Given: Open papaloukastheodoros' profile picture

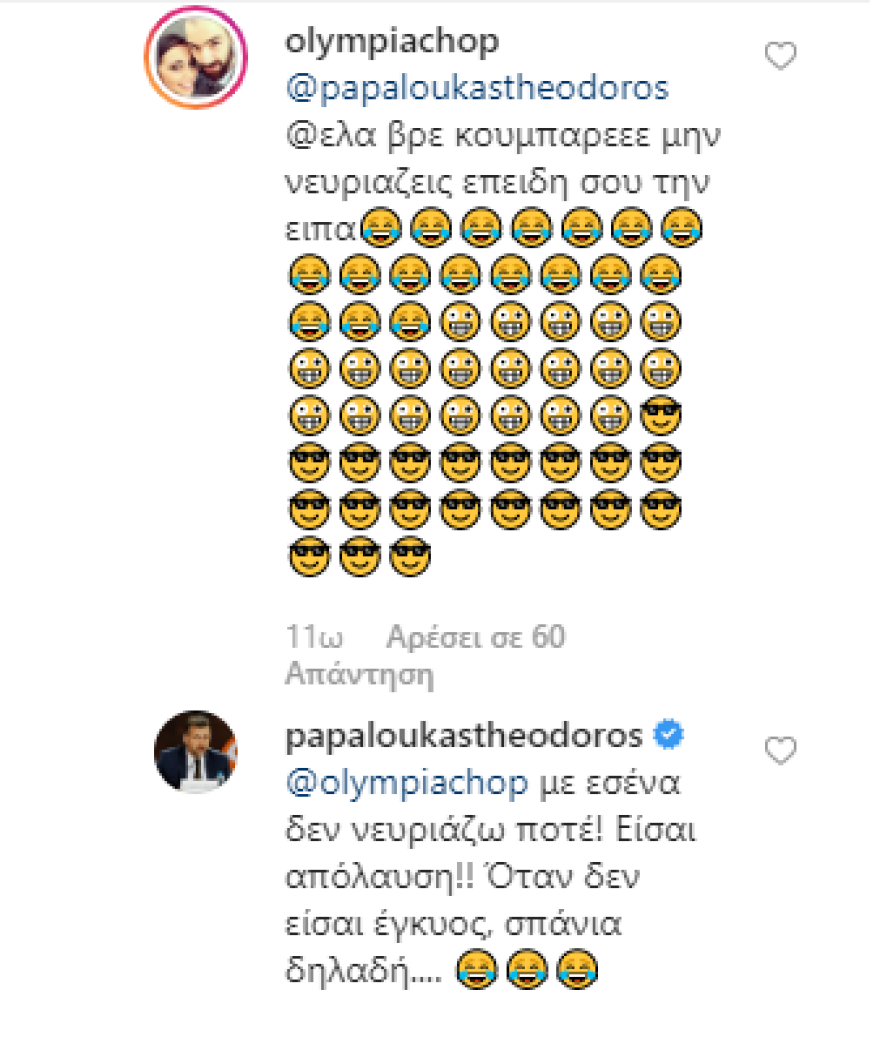Looking at the screenshot, I should [x=196, y=753].
